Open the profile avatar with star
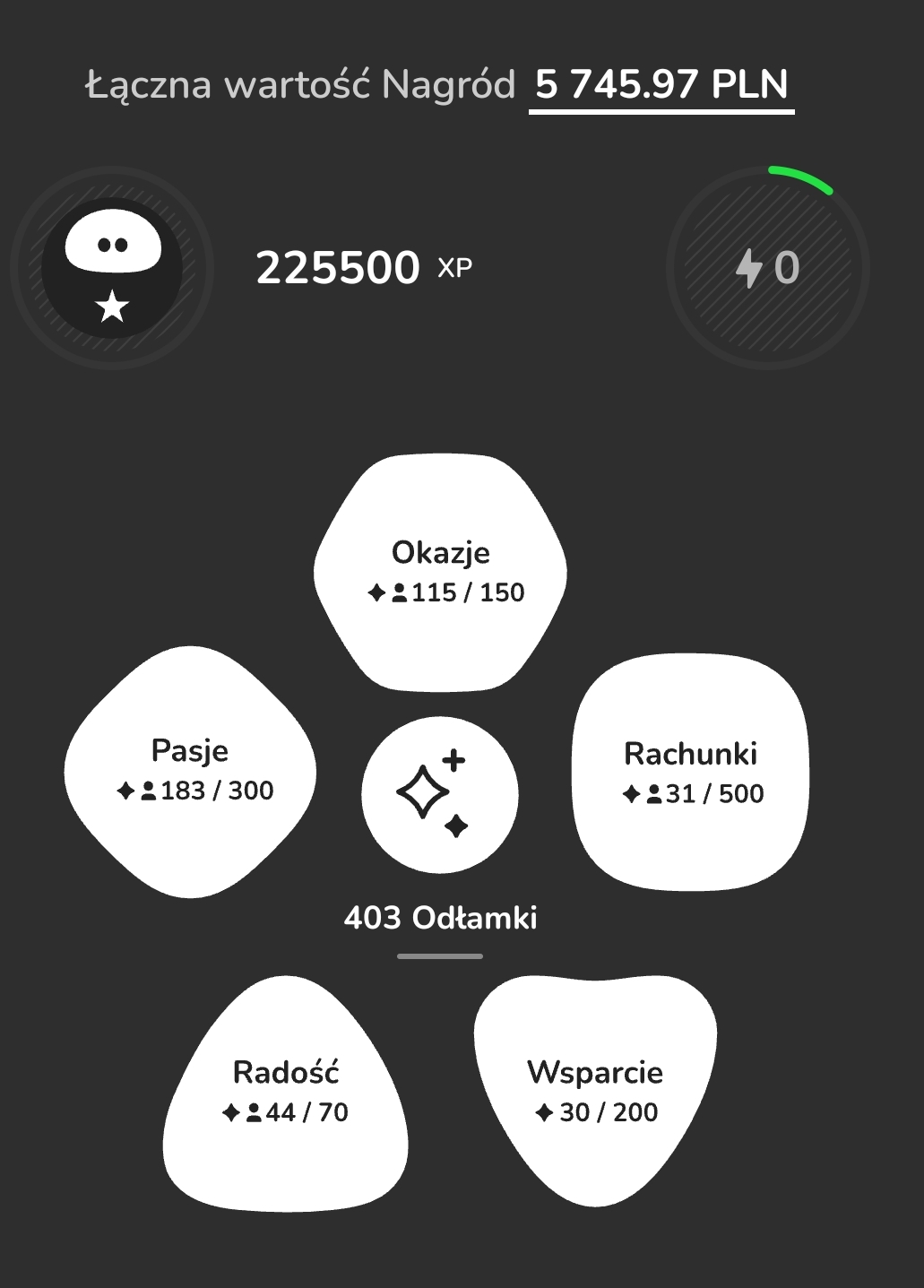This screenshot has width=924, height=1288. (112, 267)
